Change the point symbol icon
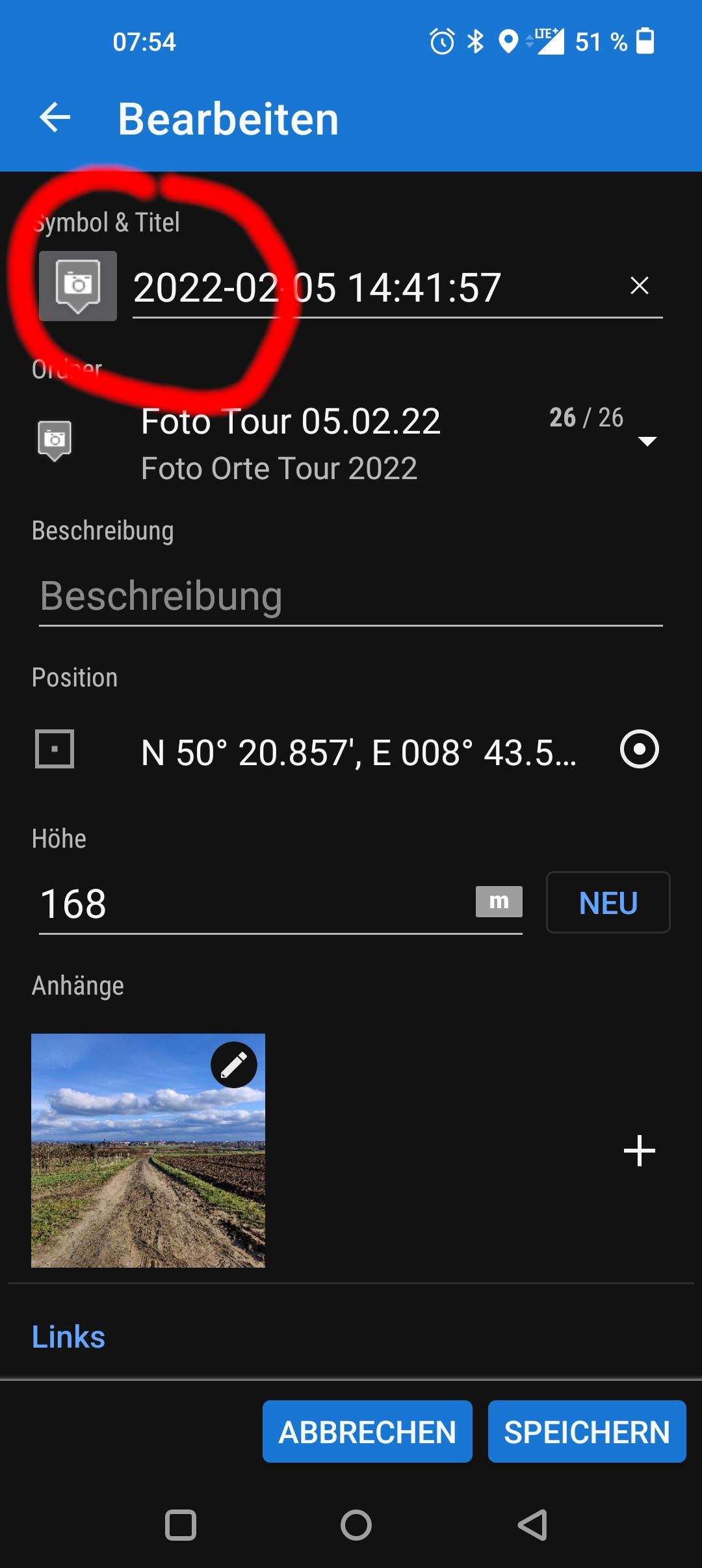 coord(78,286)
